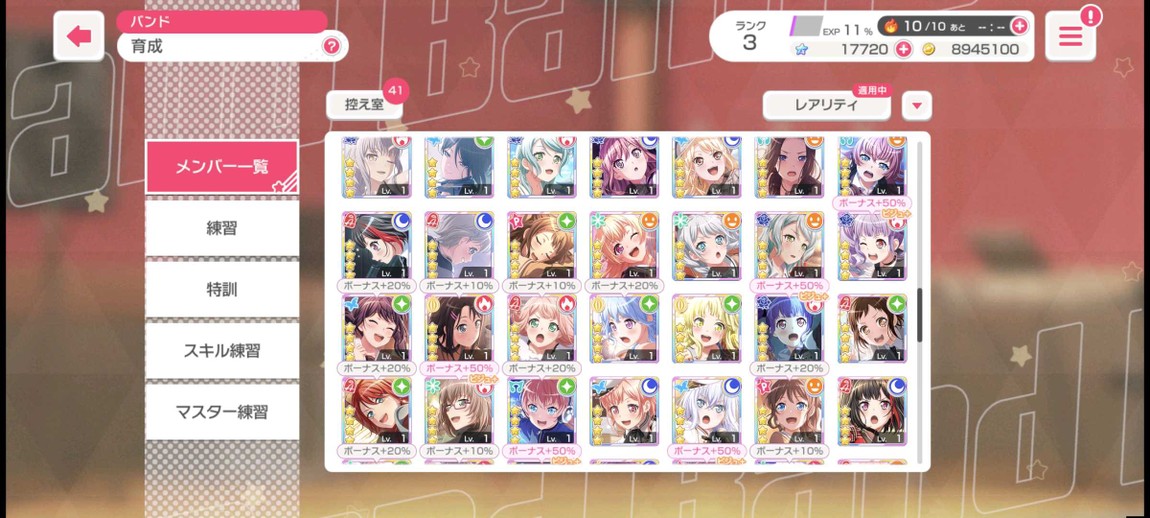Screen dimensions: 1150x518
Task: Switch to the 練習 tab
Action: click(222, 228)
